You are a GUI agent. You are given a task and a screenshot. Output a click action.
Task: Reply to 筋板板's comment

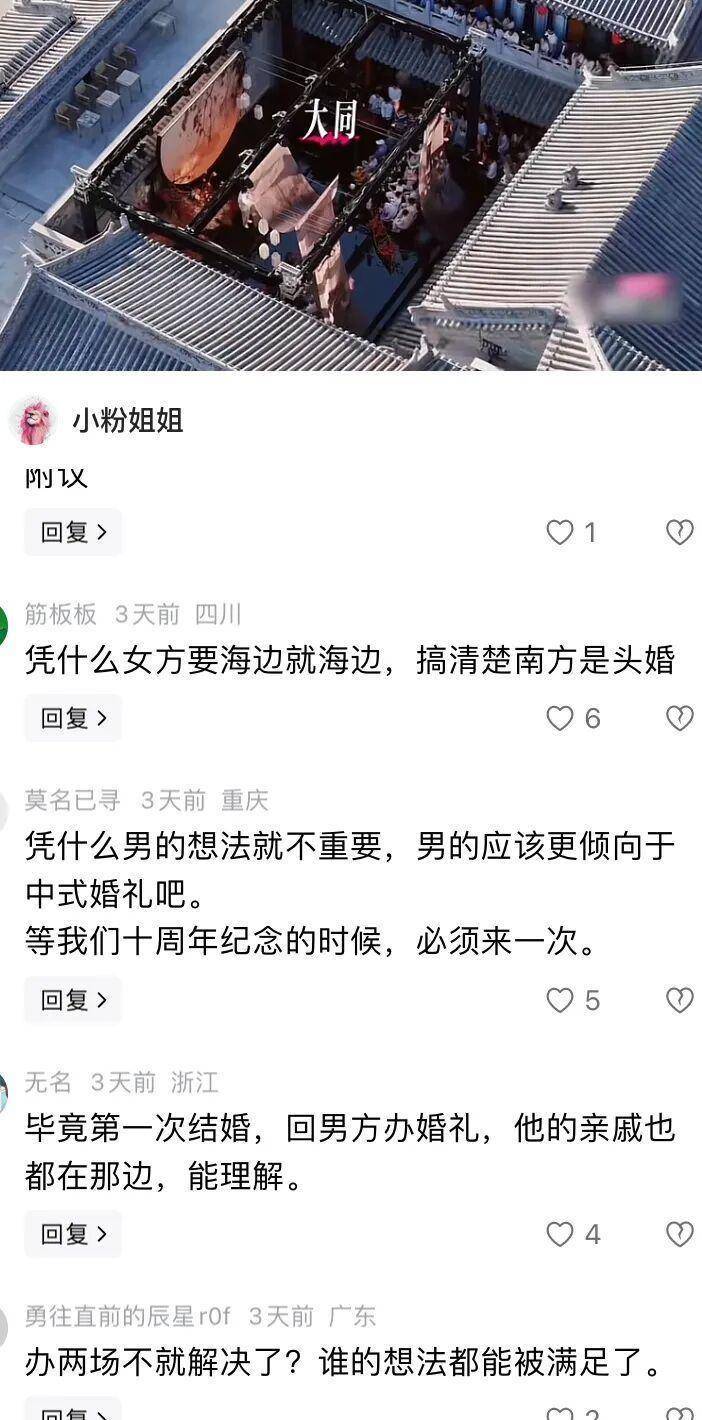[x=72, y=718]
